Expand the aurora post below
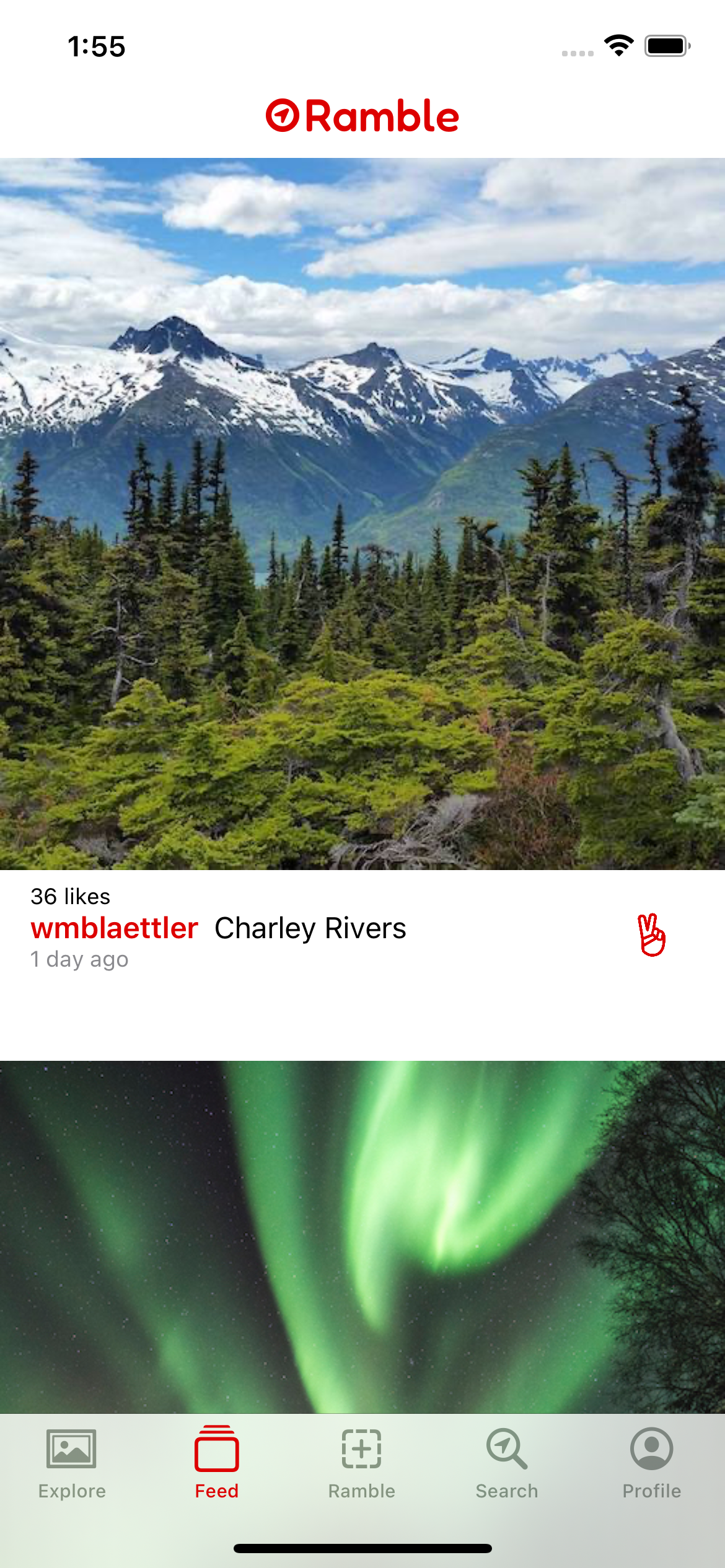The width and height of the screenshot is (725, 1568). 362,1232
